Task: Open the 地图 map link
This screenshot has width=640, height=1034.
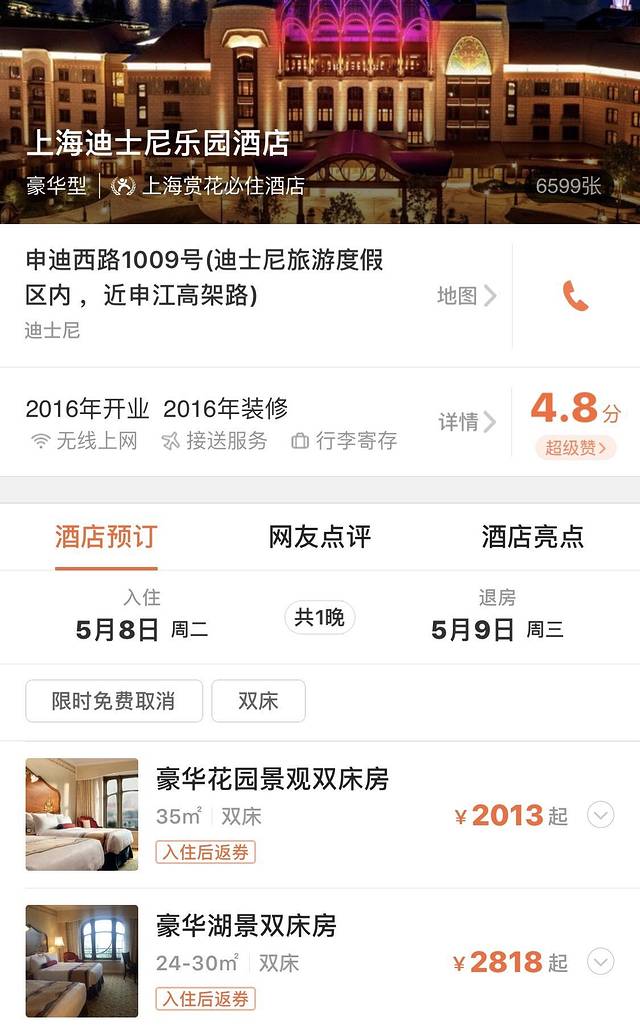Action: pos(466,296)
